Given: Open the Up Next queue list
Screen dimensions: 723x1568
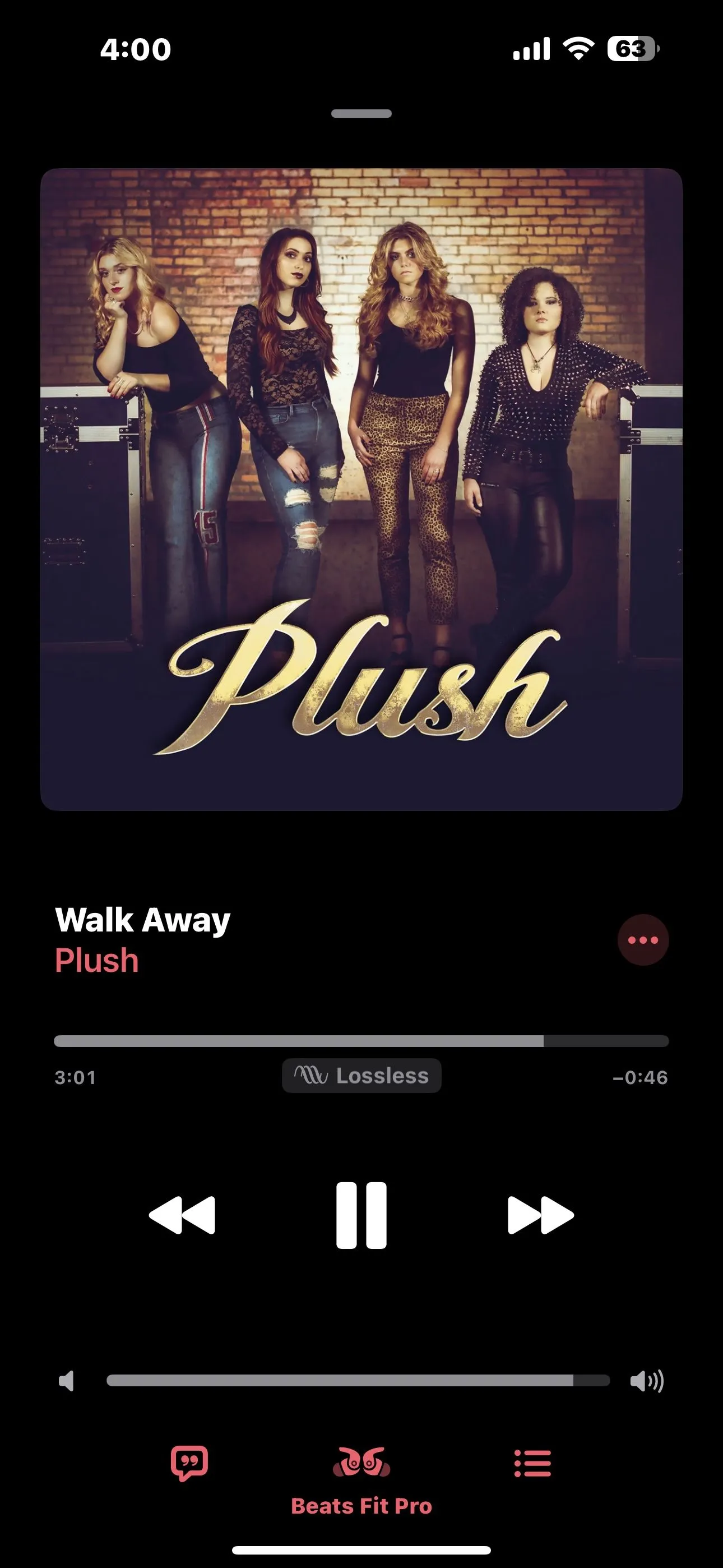Looking at the screenshot, I should (532, 1463).
